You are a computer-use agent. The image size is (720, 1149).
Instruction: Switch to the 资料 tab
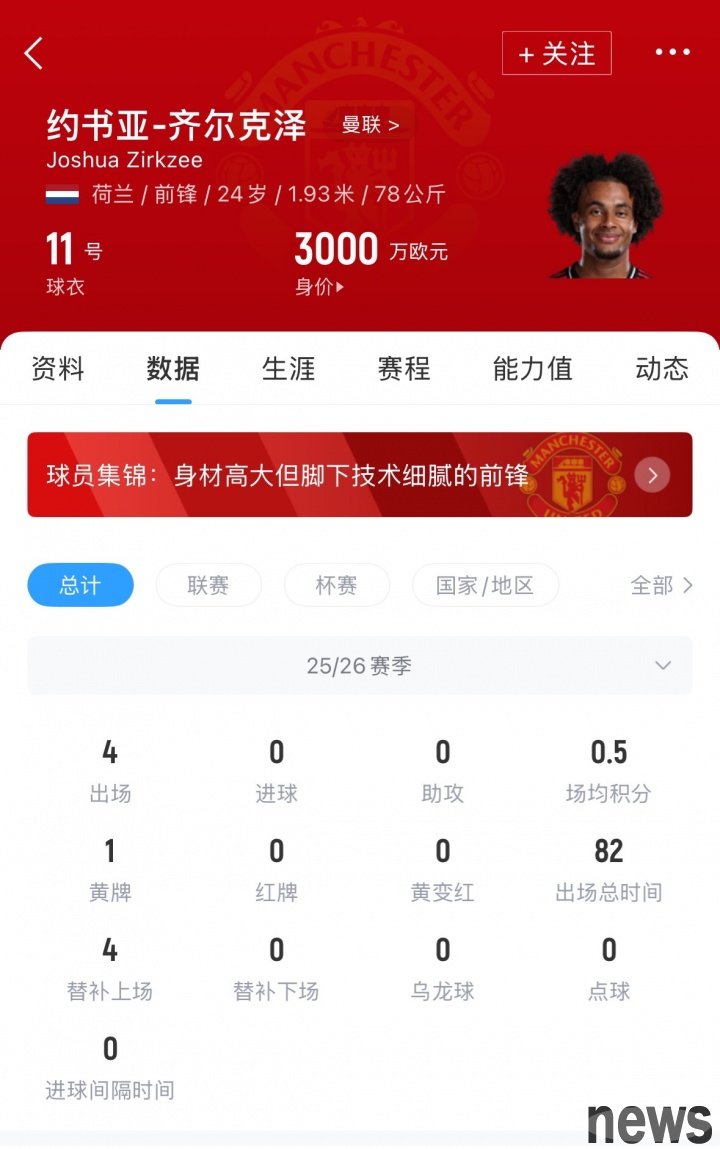pos(58,369)
